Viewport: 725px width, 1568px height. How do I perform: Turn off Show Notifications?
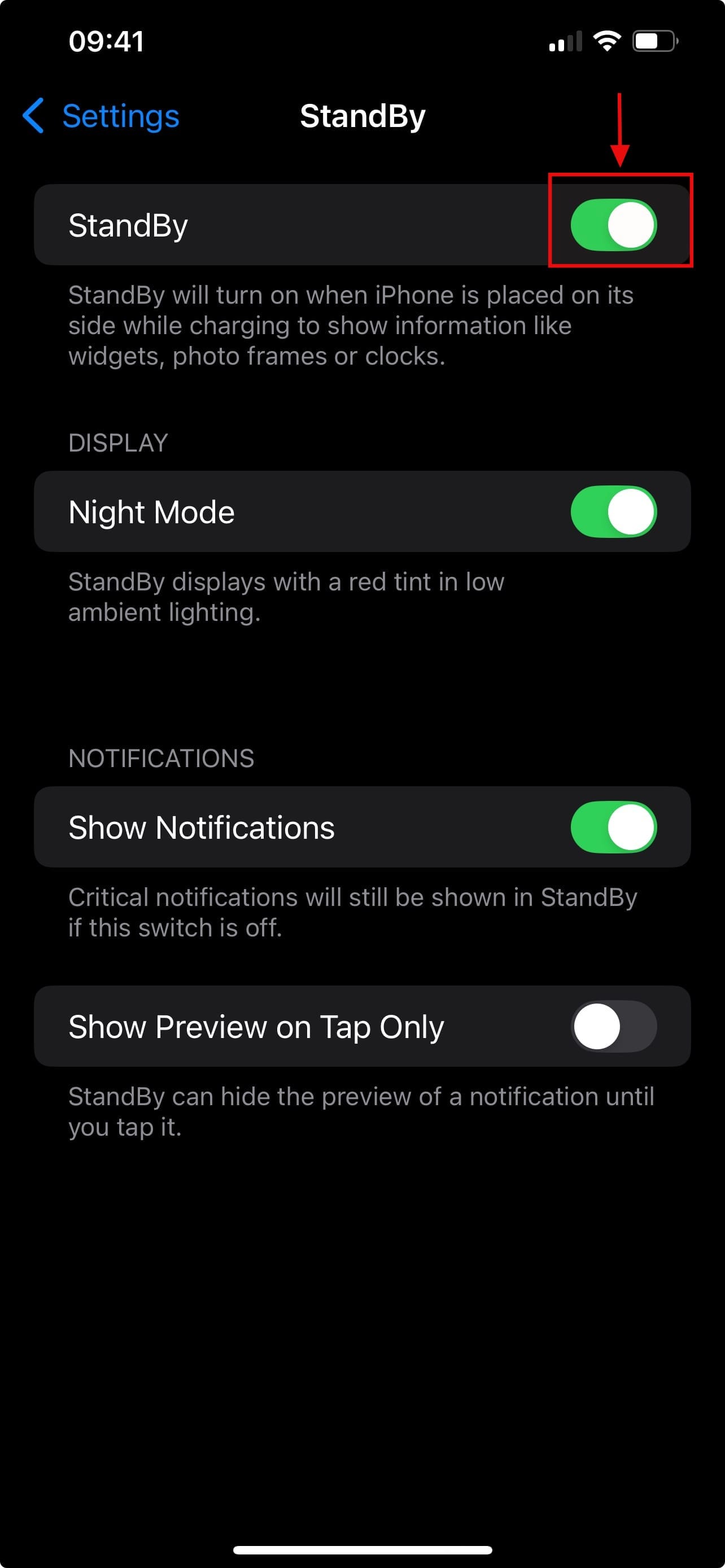613,826
